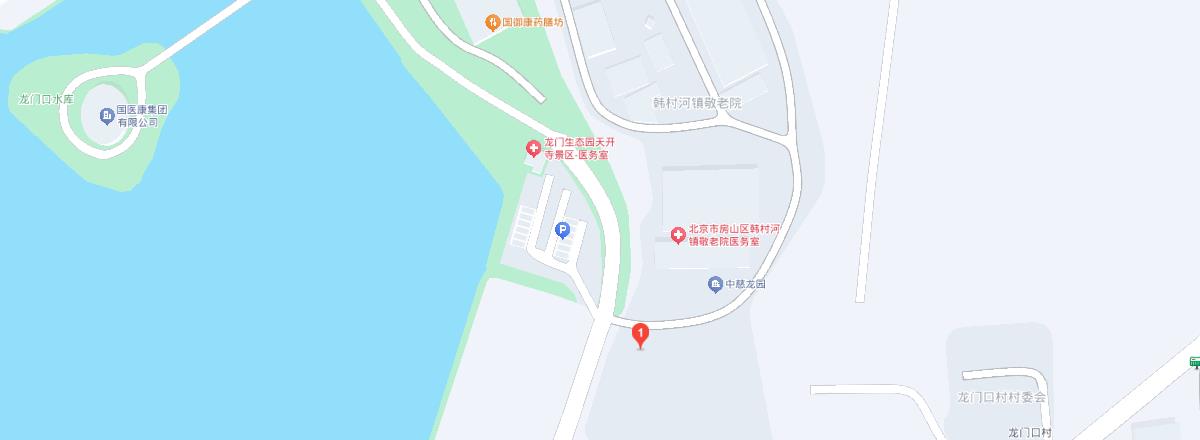1200x440 pixels.
Task: Select the 北京市房山区韩村河镇敬老院医务室 marker
Action: coord(678,235)
